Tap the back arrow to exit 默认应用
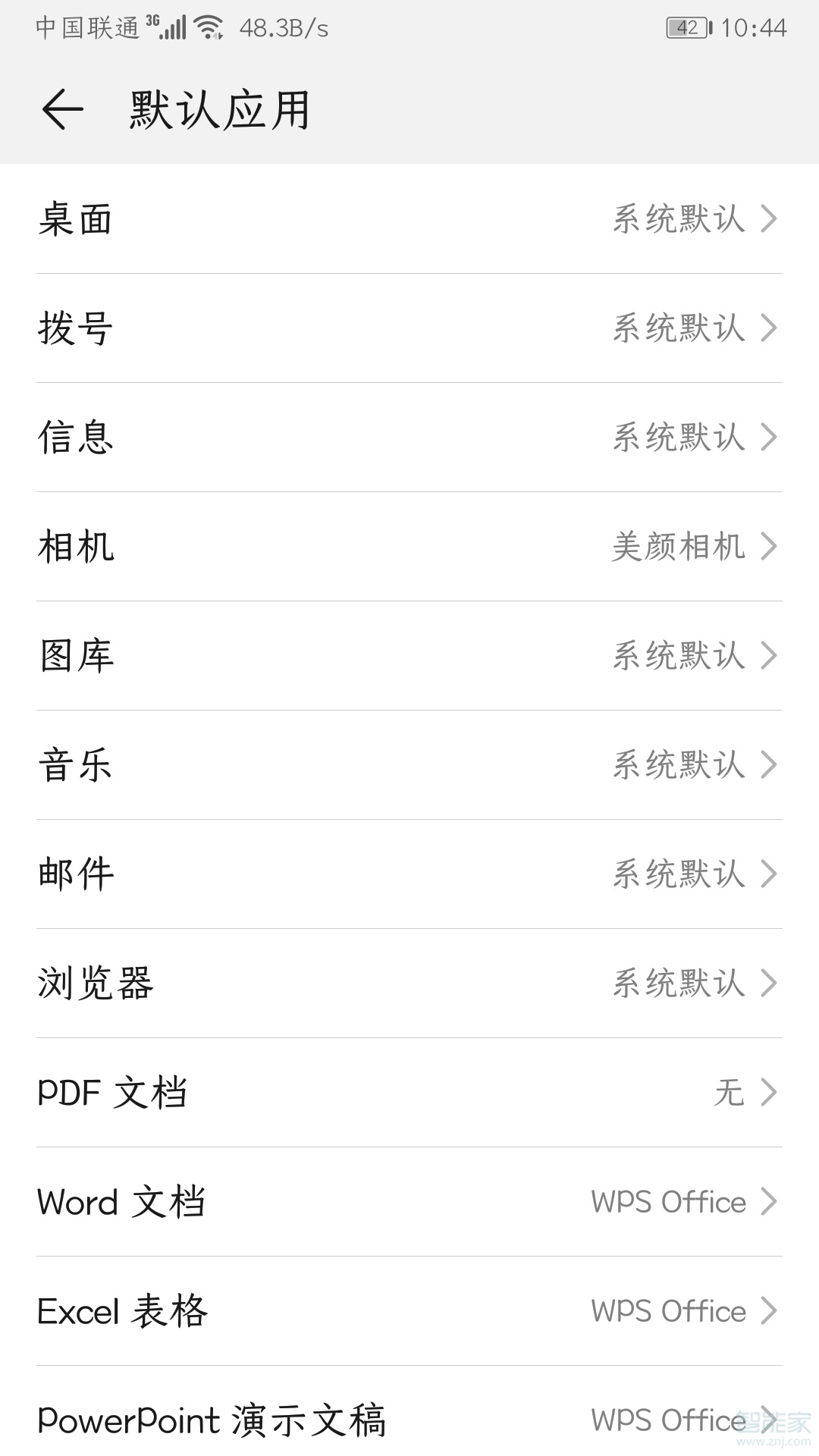Image resolution: width=819 pixels, height=1456 pixels. pyautogui.click(x=61, y=108)
